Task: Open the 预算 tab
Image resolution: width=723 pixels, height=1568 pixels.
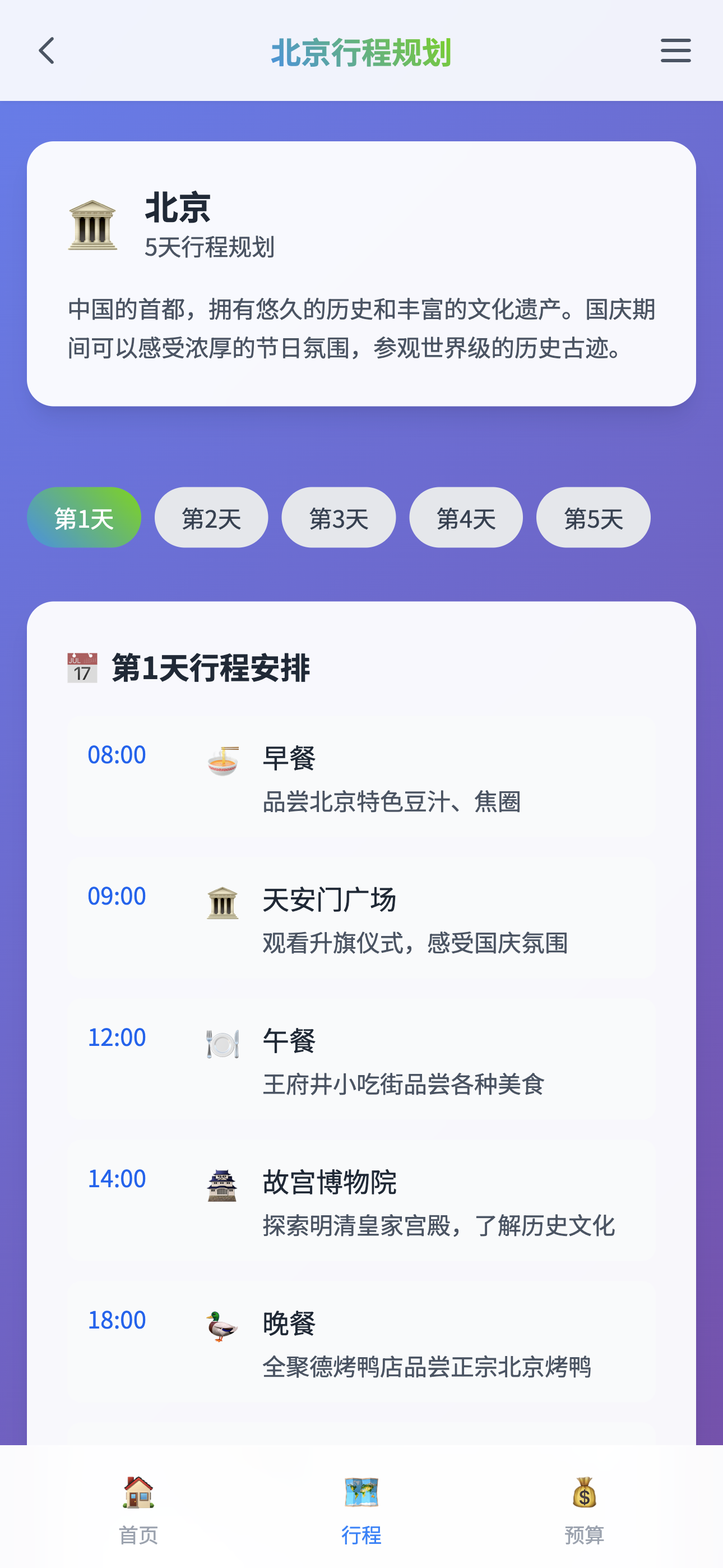Action: (584, 1509)
